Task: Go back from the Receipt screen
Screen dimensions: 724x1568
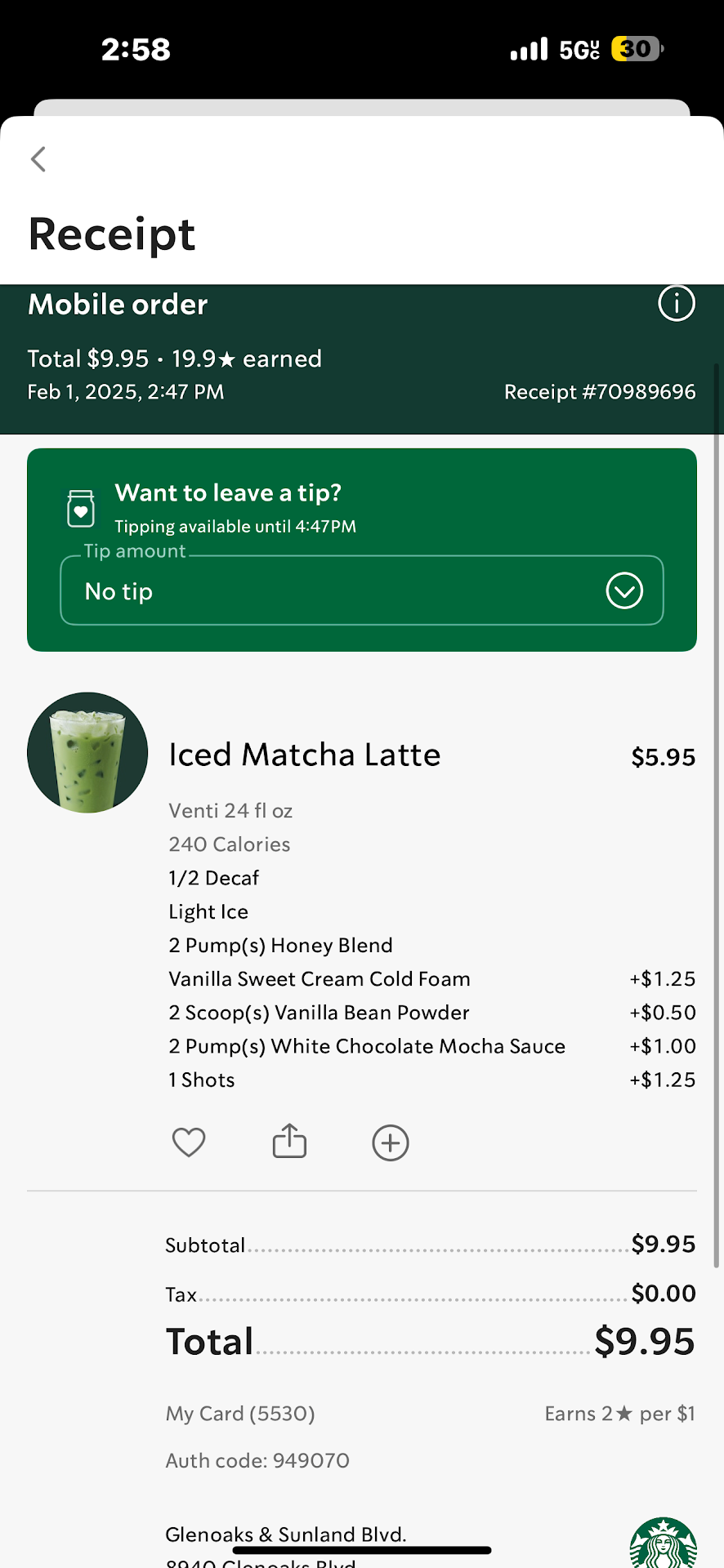Action: (38, 159)
